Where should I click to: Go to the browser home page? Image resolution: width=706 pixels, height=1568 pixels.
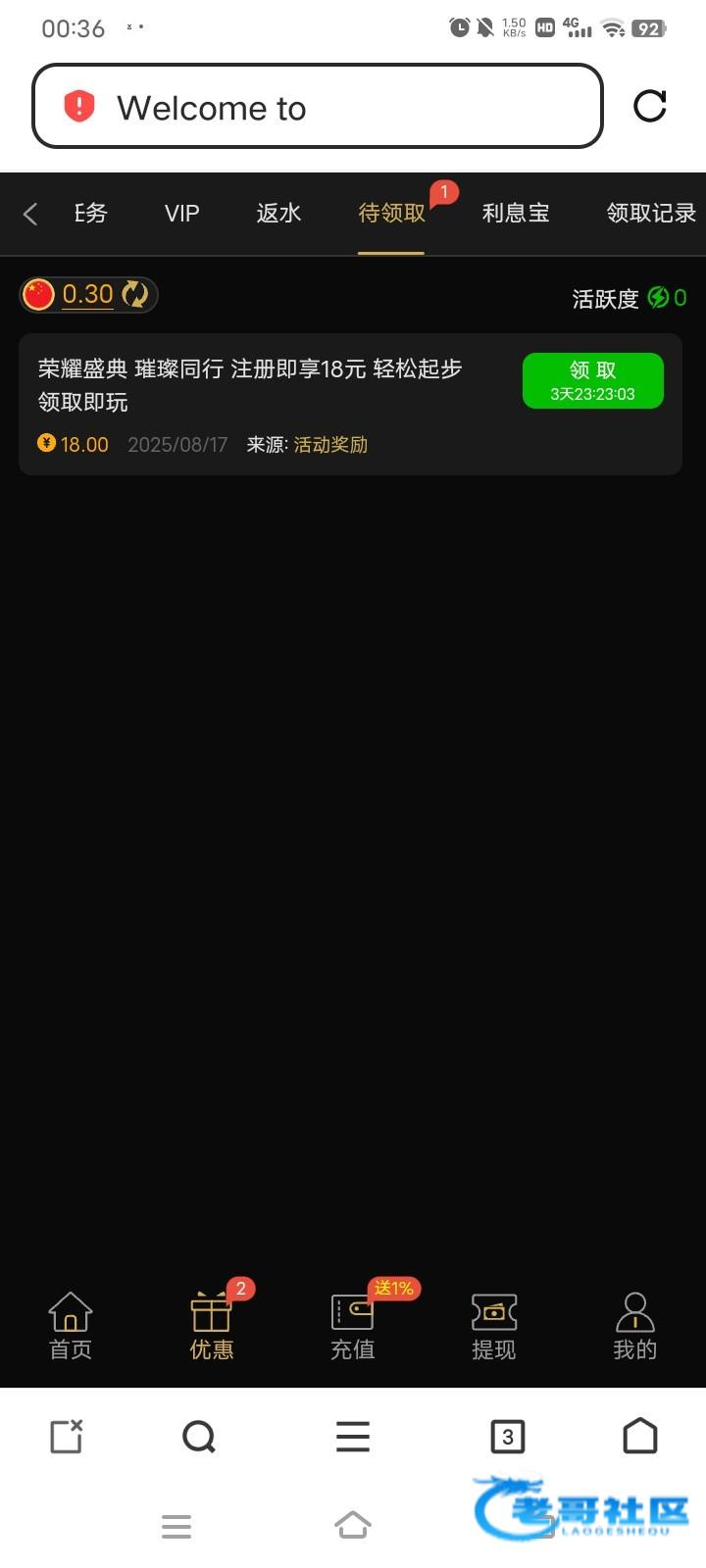click(x=640, y=1437)
